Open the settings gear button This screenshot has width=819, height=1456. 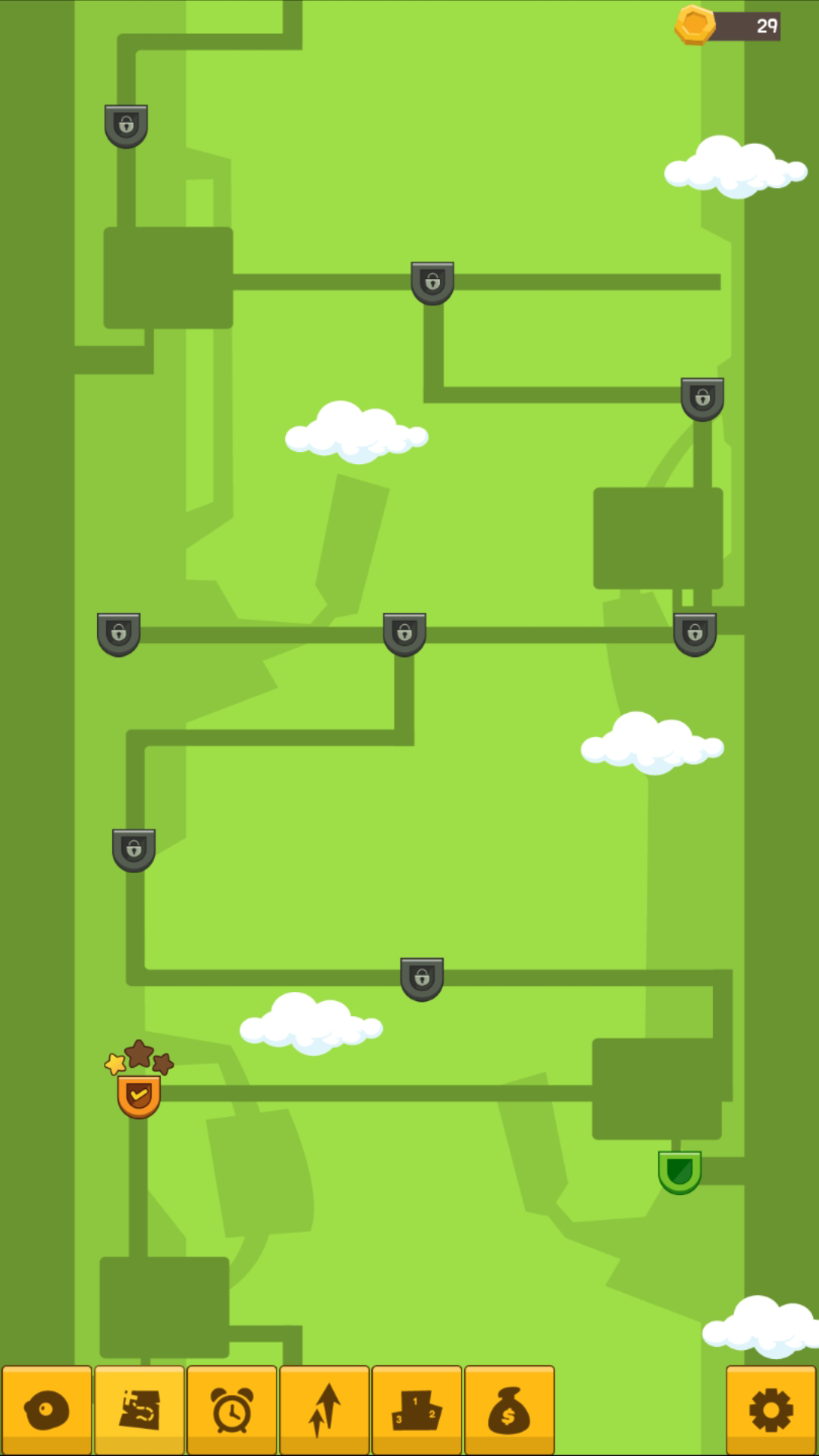[771, 1410]
